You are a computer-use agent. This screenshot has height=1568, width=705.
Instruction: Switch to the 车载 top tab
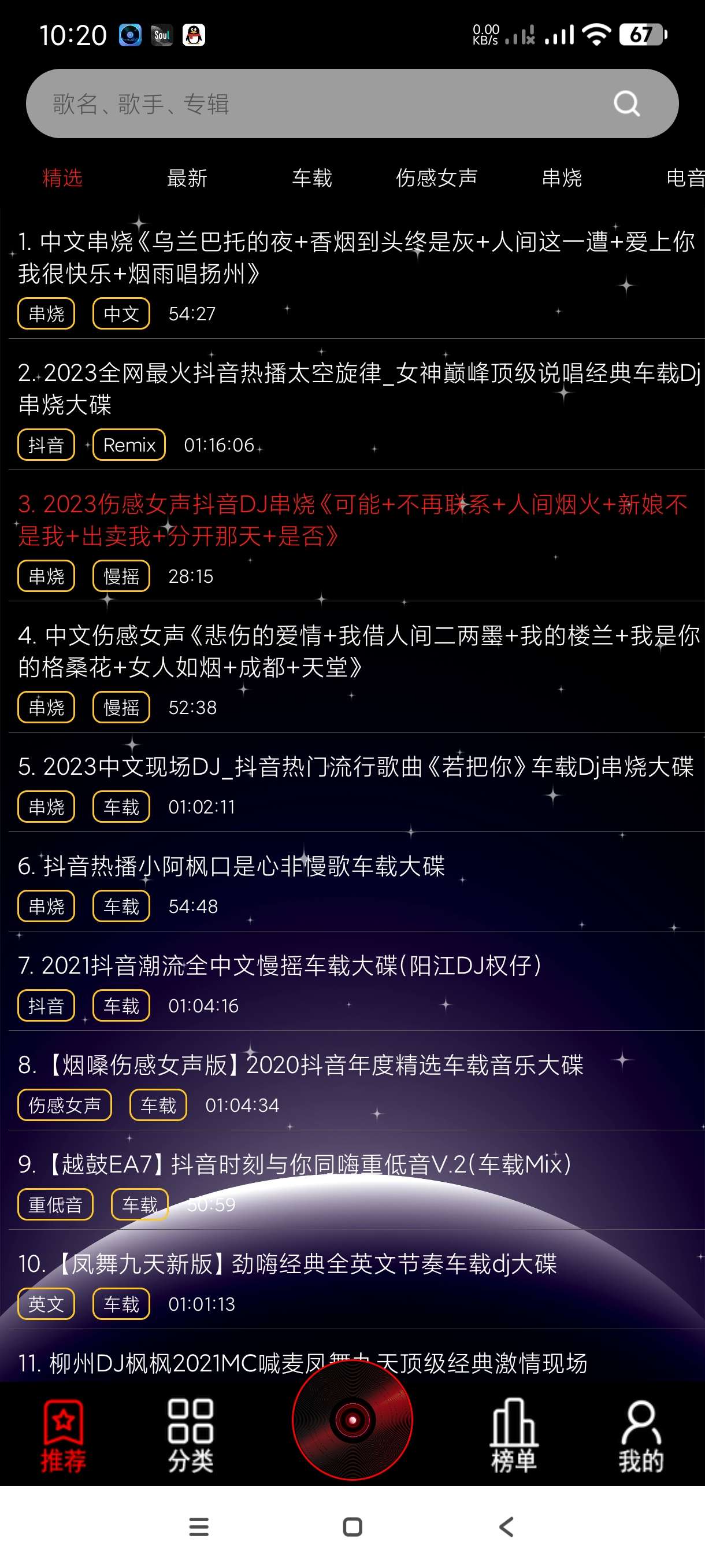(x=312, y=177)
